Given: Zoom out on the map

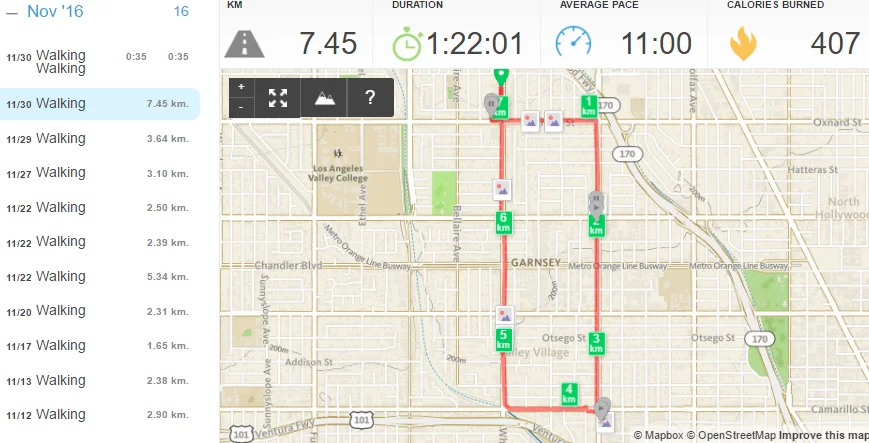Looking at the screenshot, I should point(241,107).
